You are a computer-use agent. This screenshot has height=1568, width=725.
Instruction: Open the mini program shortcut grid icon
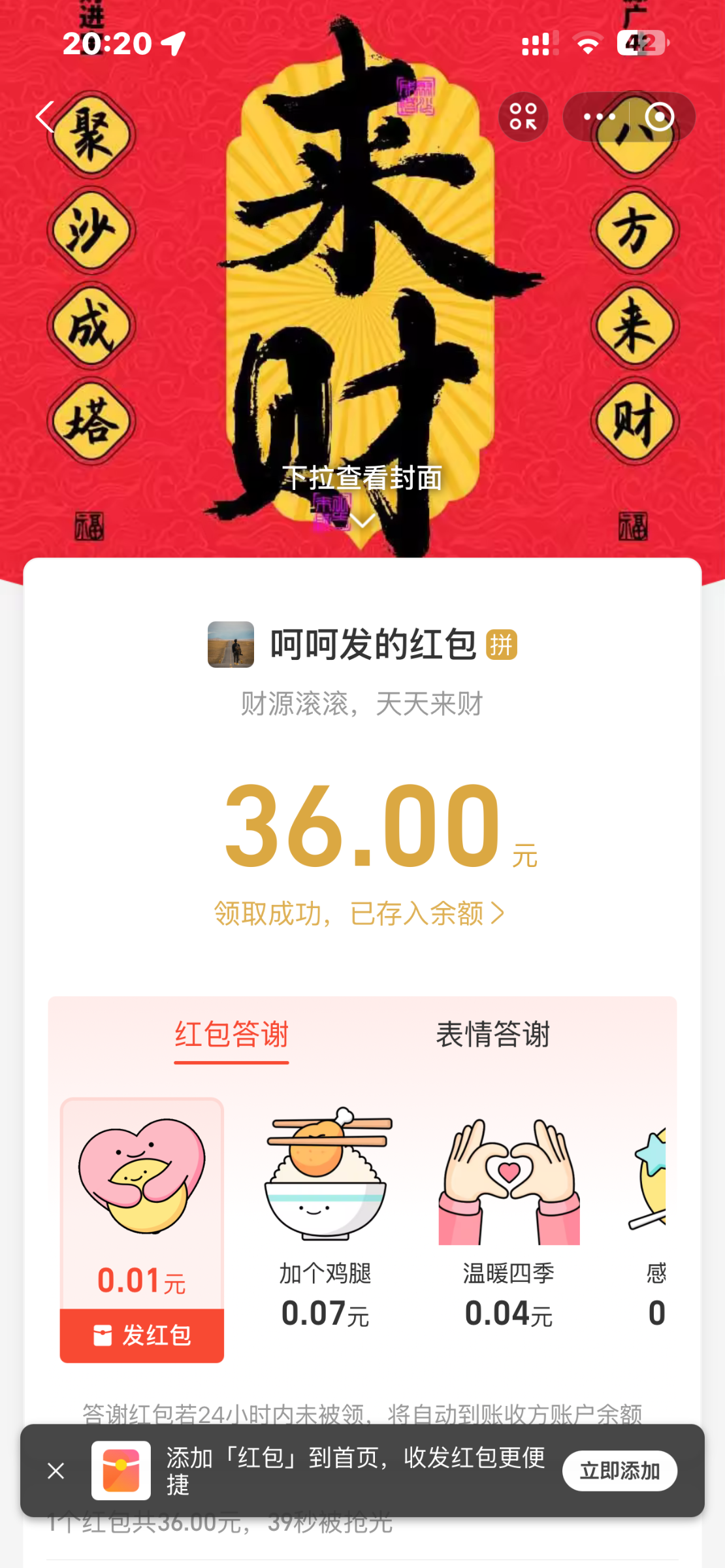point(523,117)
